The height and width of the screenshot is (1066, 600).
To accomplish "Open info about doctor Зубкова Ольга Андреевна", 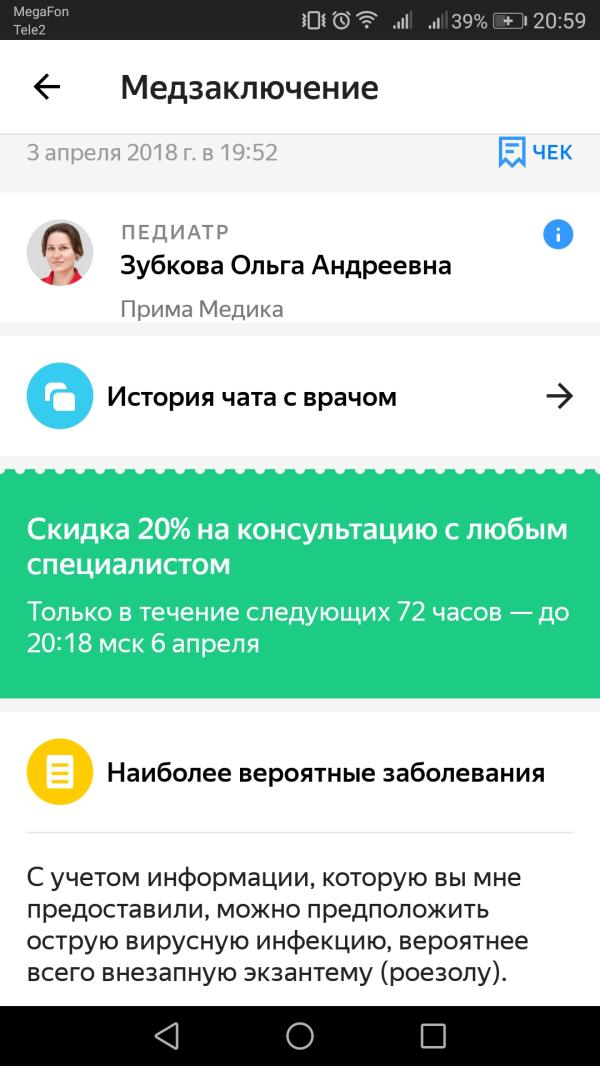I will (558, 235).
